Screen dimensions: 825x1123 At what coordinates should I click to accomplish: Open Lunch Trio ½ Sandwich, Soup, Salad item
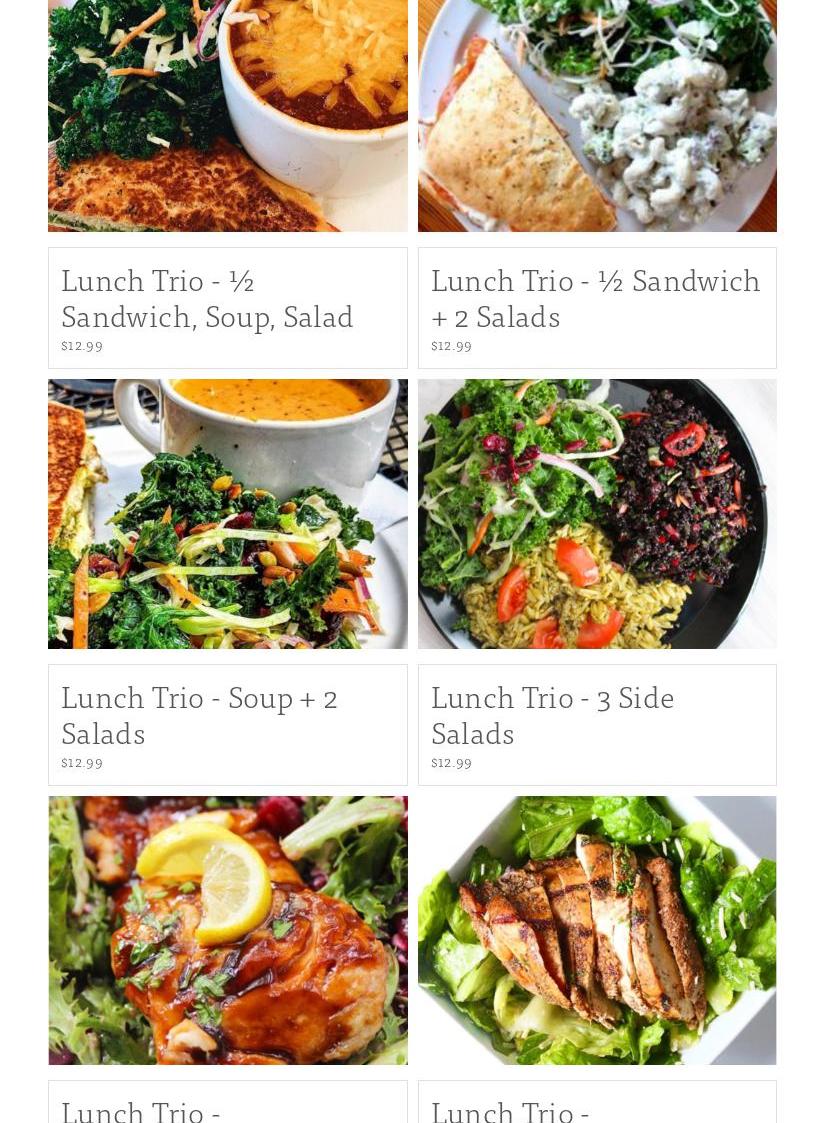click(207, 298)
